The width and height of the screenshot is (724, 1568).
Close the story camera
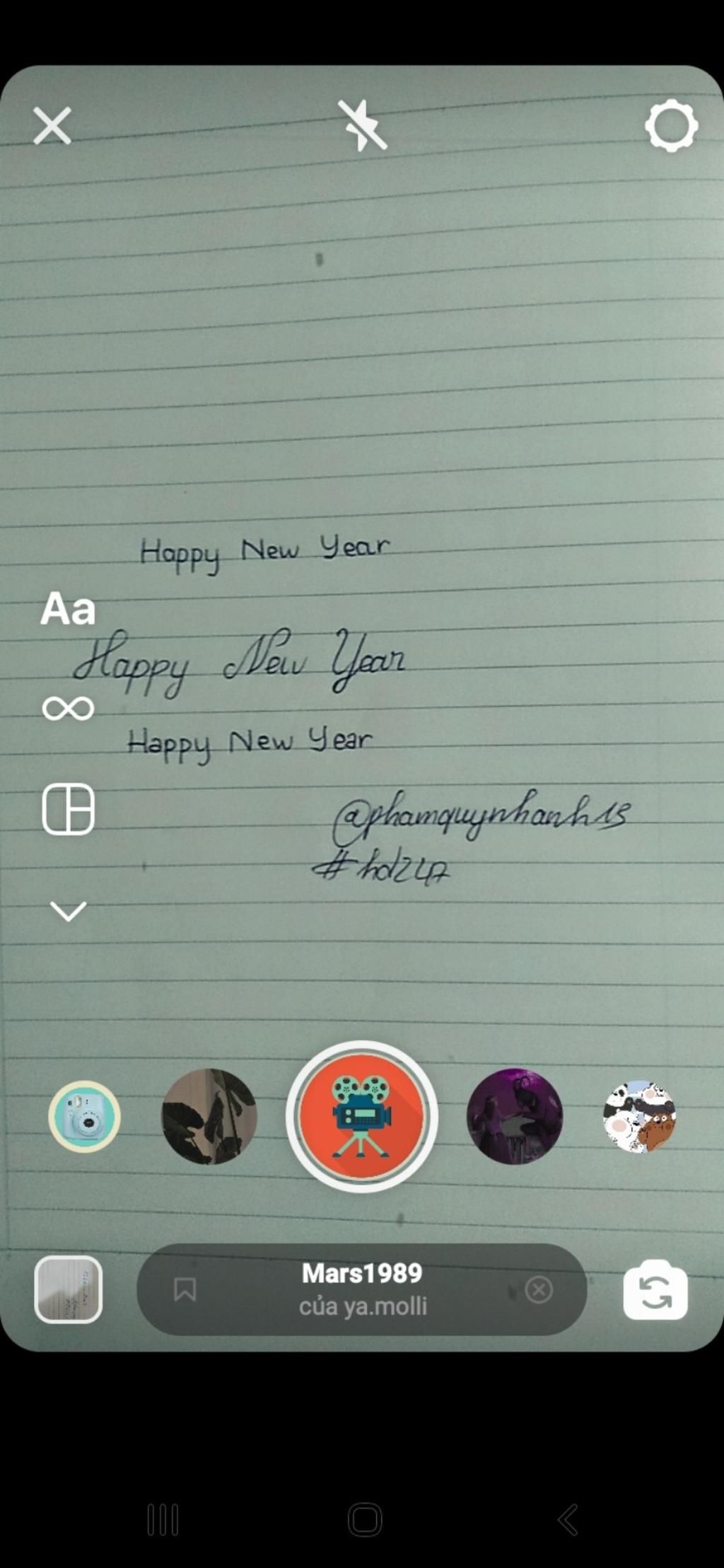pyautogui.click(x=52, y=126)
